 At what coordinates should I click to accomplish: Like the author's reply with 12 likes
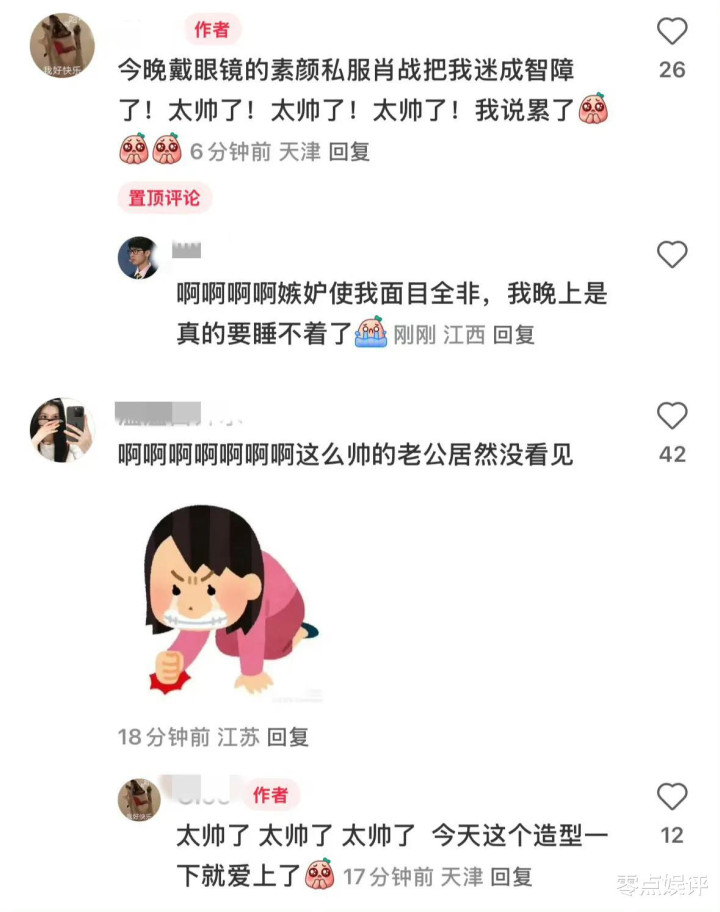pyautogui.click(x=672, y=797)
